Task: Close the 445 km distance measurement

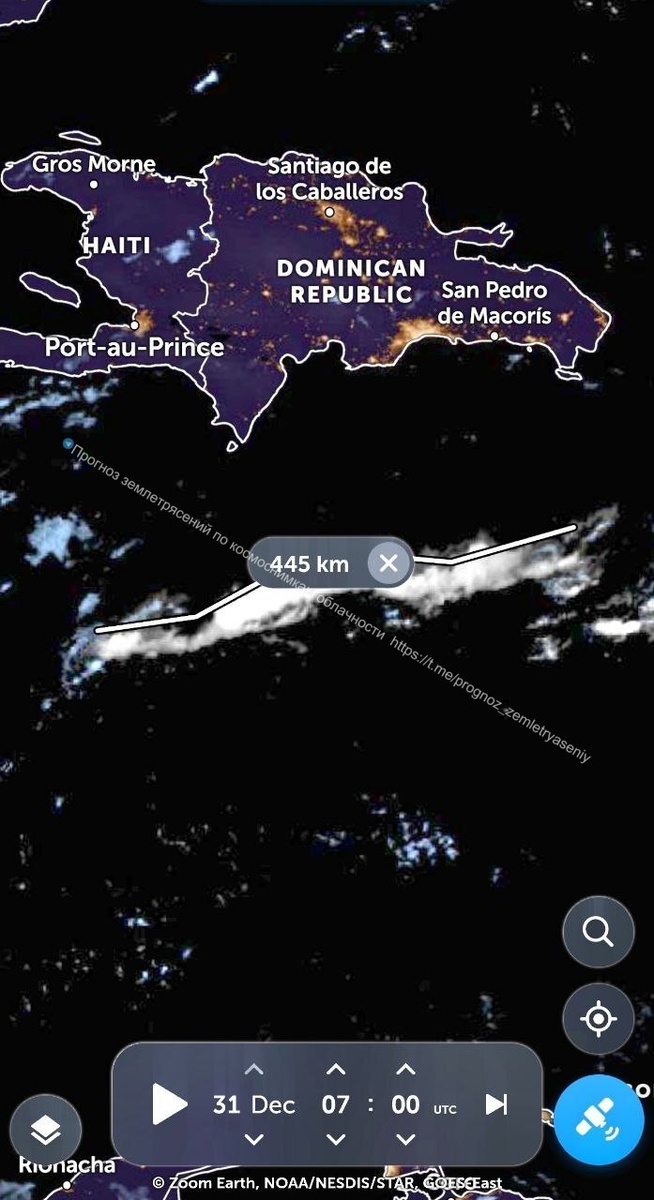Action: point(389,563)
